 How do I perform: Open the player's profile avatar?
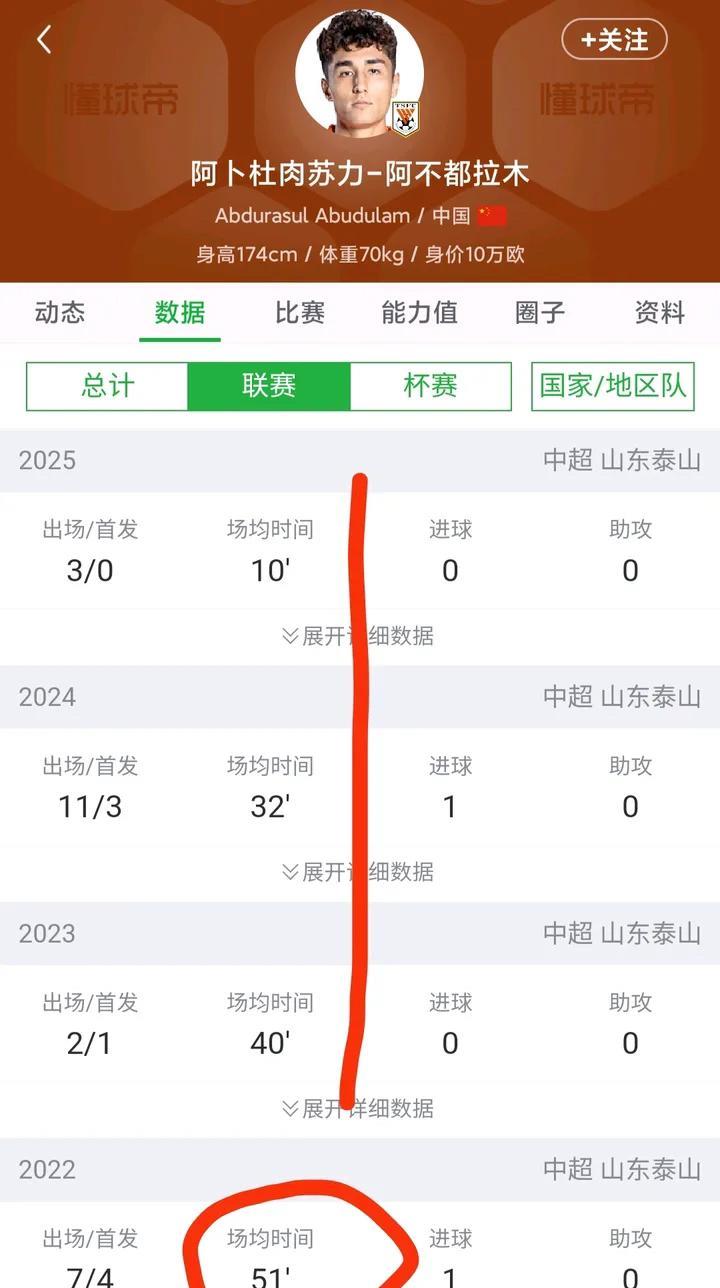[x=359, y=74]
